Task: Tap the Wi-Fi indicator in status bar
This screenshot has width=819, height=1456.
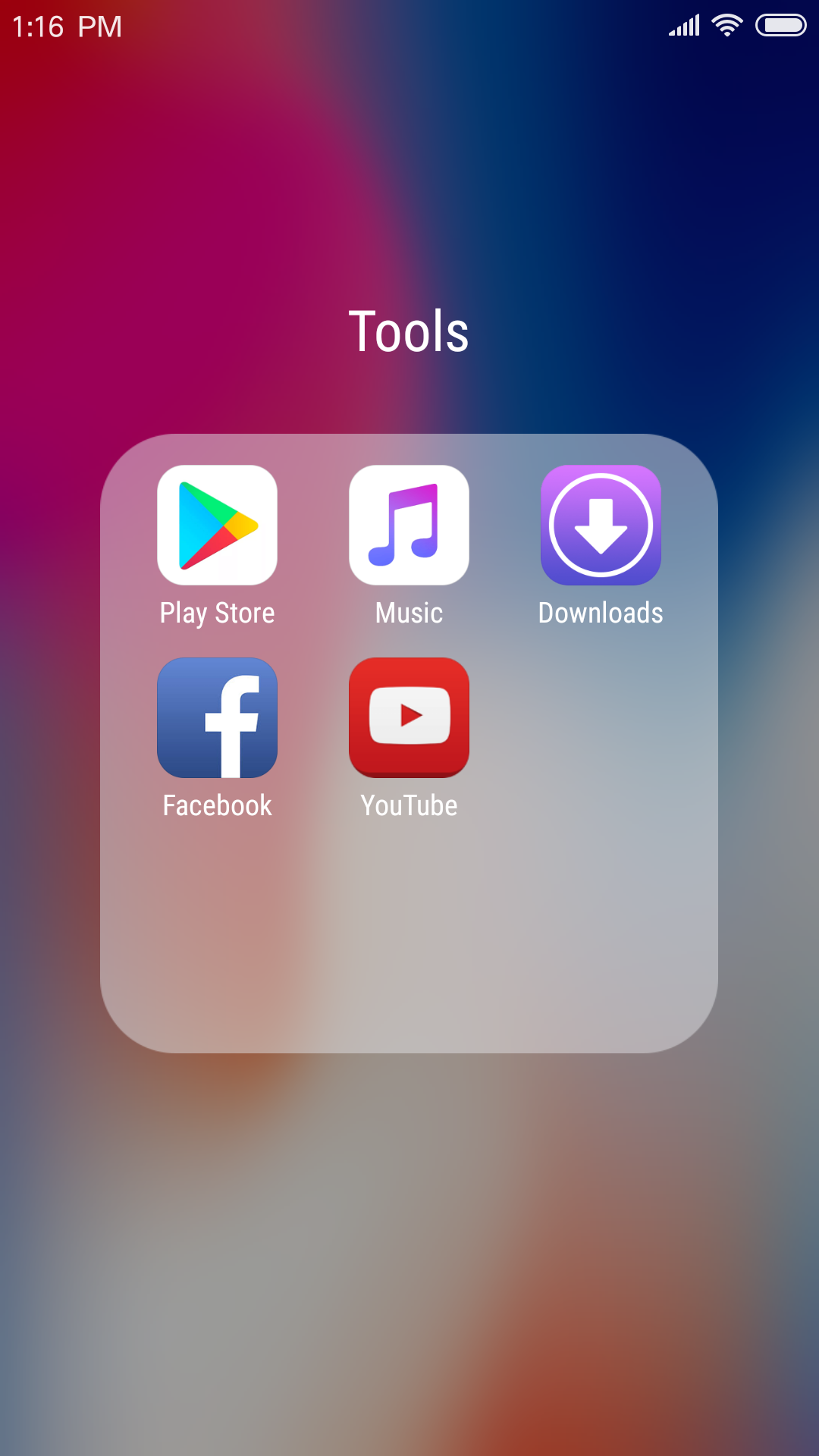Action: pyautogui.click(x=726, y=25)
